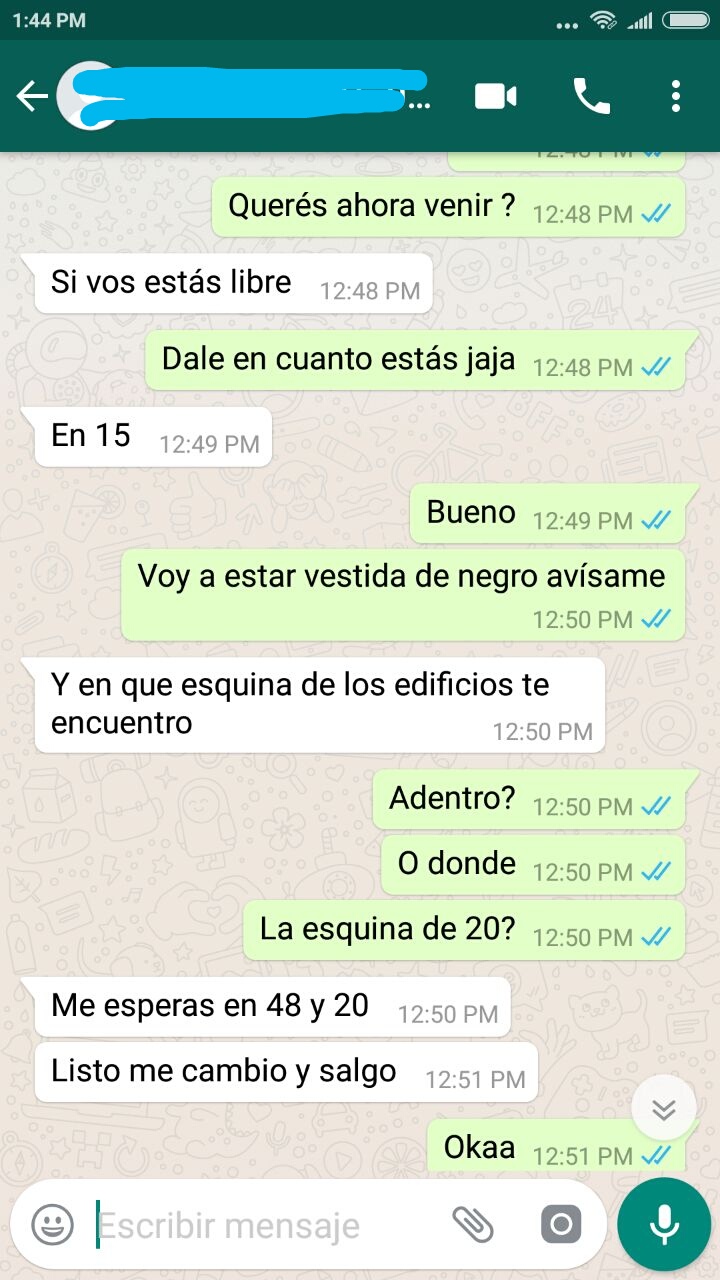Image resolution: width=720 pixels, height=1280 pixels.
Task: Go back to the chats list
Action: (32, 97)
